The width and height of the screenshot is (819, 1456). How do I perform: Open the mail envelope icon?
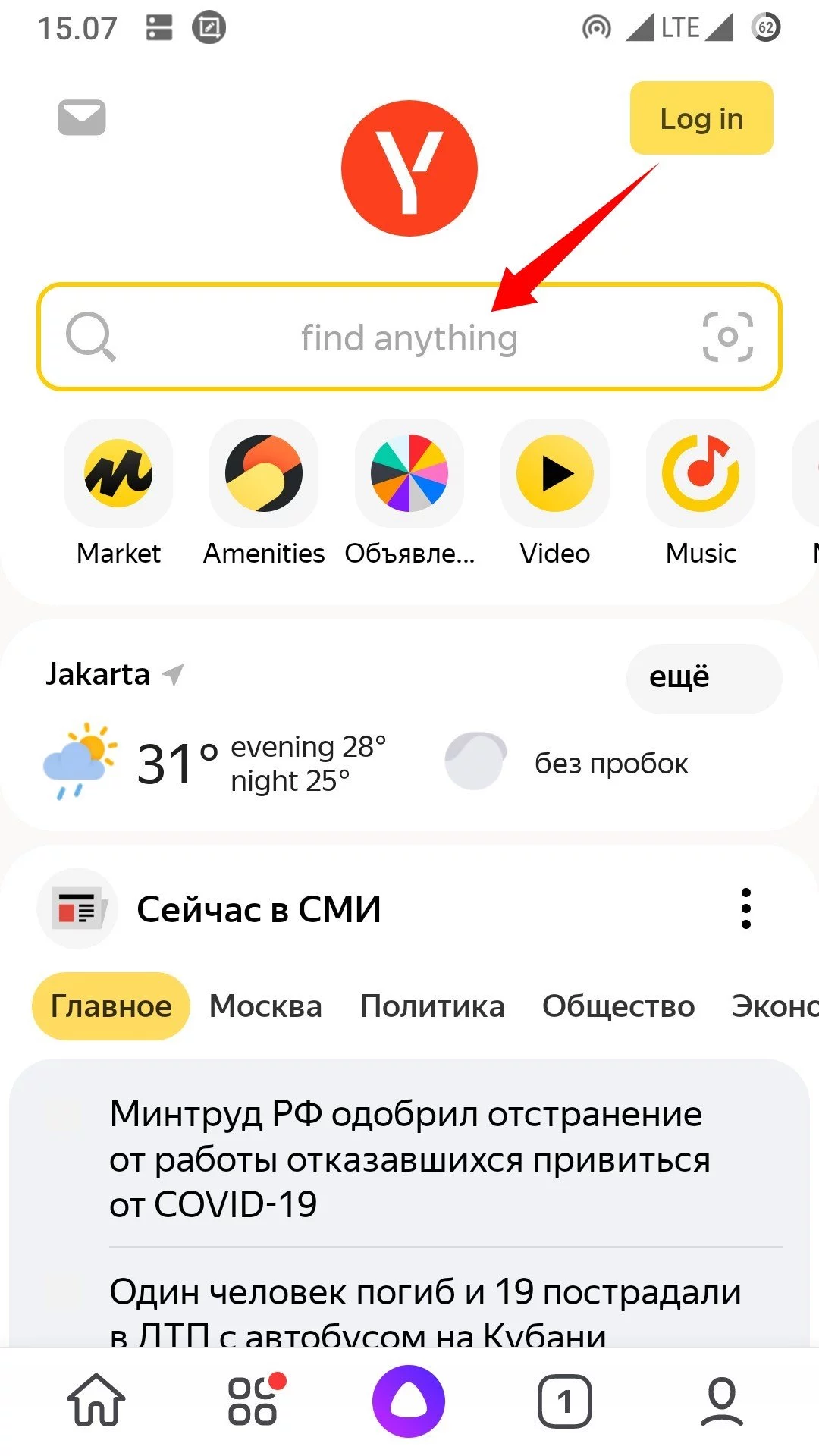coord(82,118)
